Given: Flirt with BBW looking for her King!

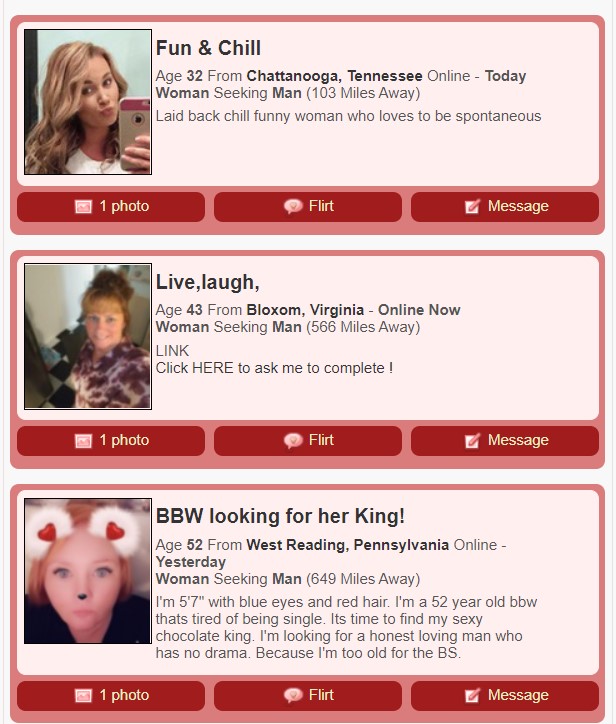Looking at the screenshot, I should 308,696.
